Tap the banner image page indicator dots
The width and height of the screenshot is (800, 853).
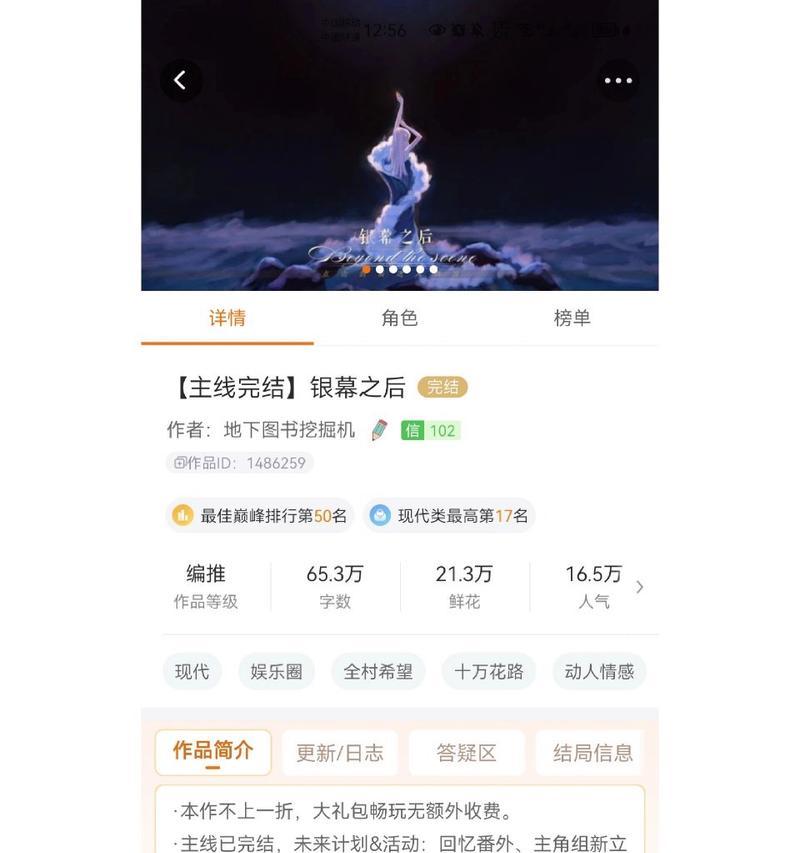click(x=400, y=269)
